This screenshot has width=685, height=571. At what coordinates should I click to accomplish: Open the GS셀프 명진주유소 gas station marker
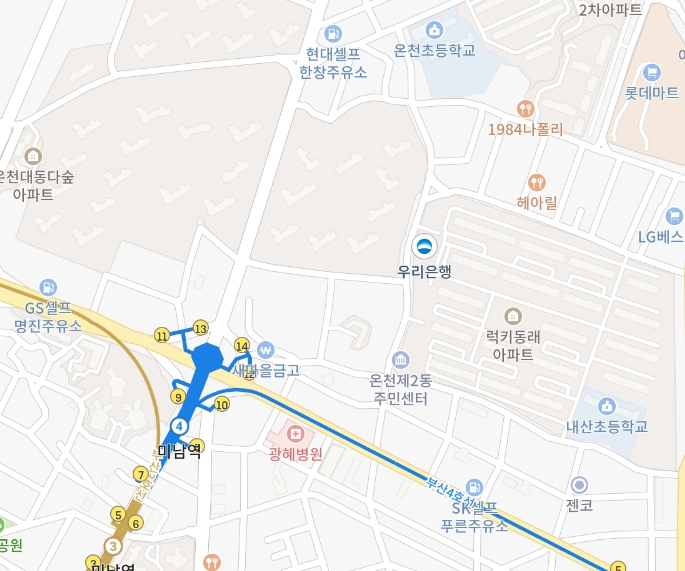click(48, 287)
